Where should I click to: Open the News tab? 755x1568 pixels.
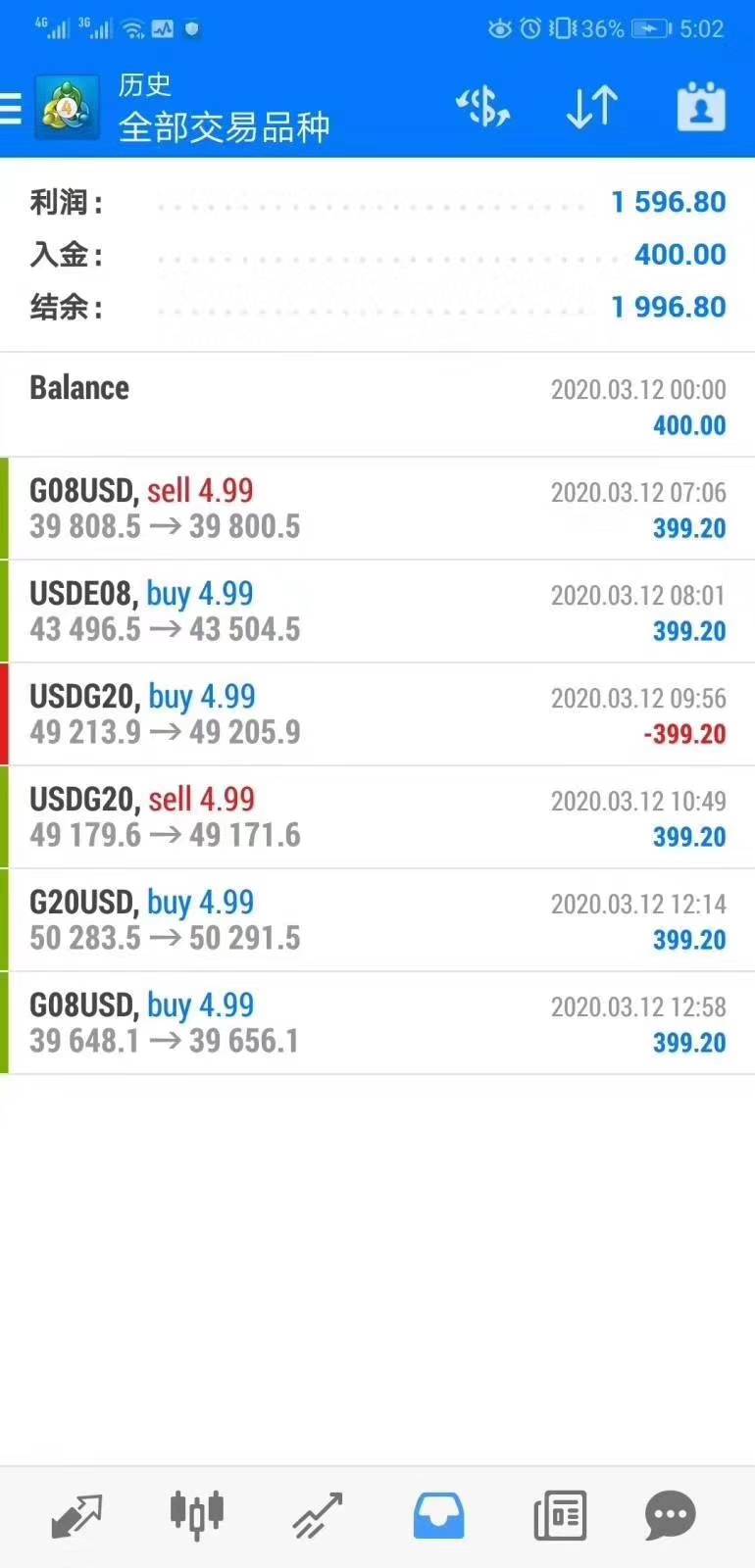pos(560,1516)
